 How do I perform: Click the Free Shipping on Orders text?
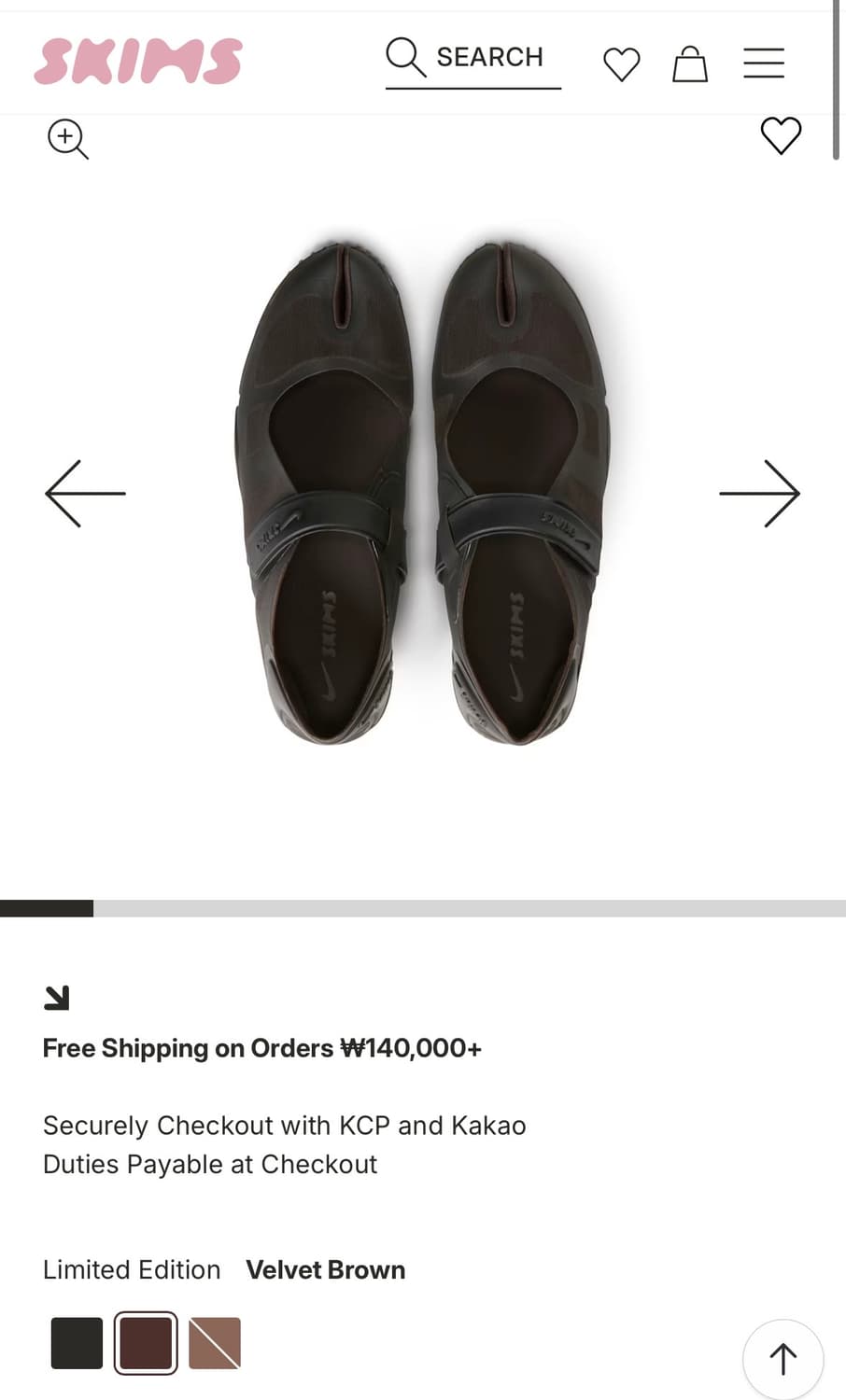click(261, 1048)
